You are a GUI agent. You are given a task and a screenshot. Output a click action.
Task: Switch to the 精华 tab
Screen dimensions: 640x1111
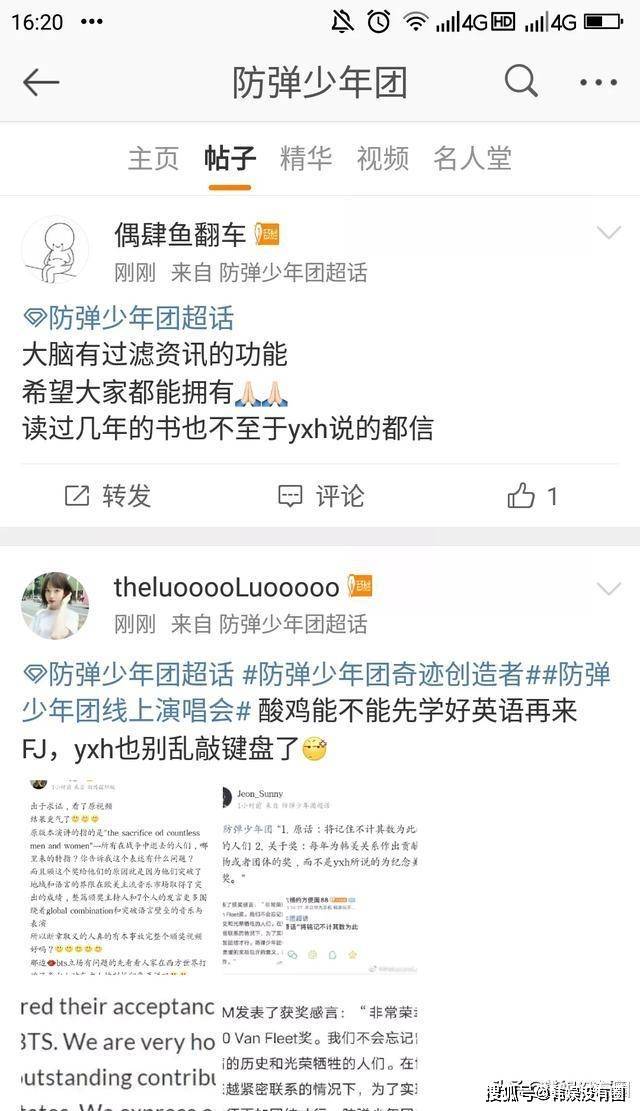pyautogui.click(x=306, y=158)
